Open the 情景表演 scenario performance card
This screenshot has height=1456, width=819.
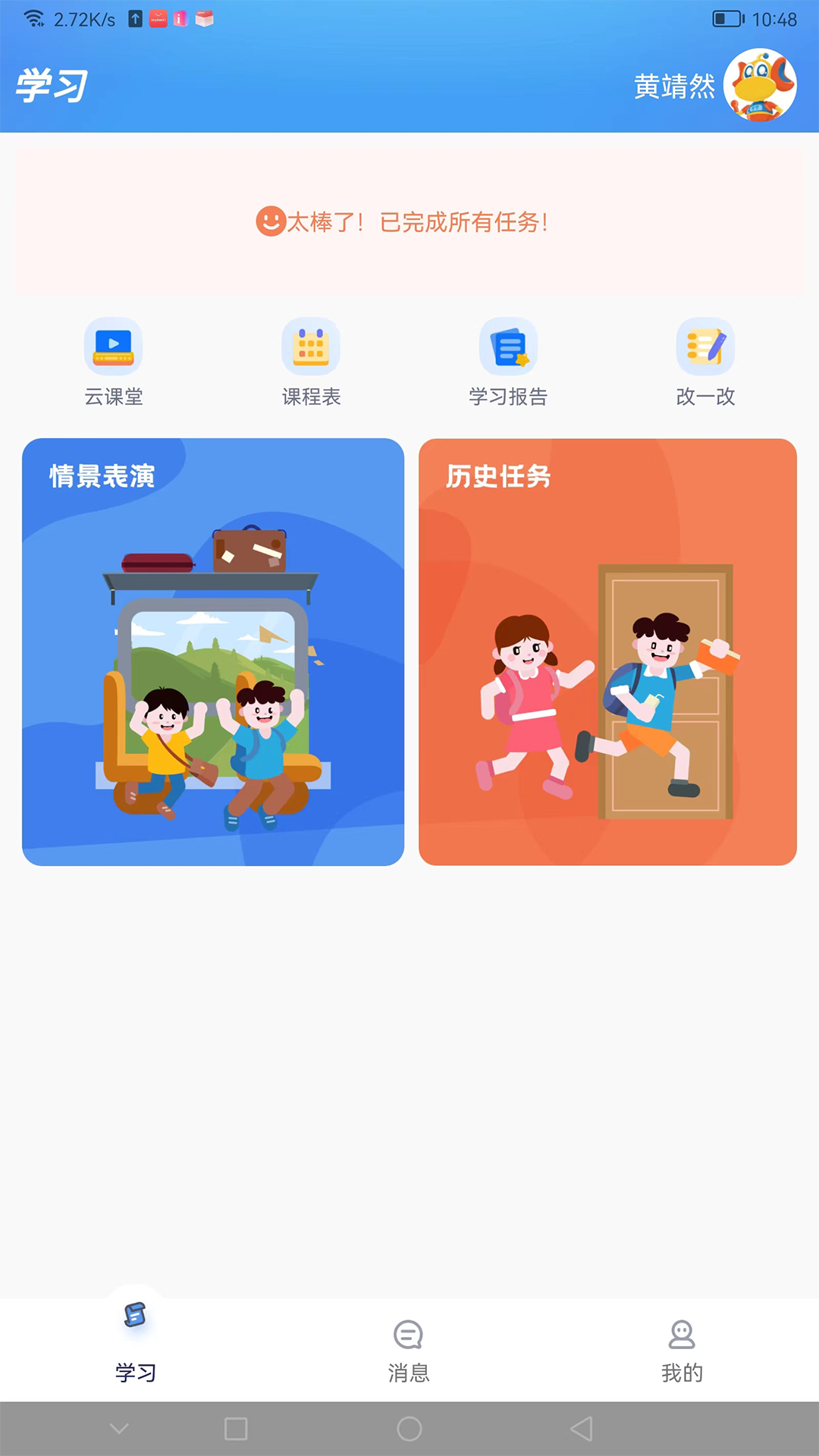(212, 651)
